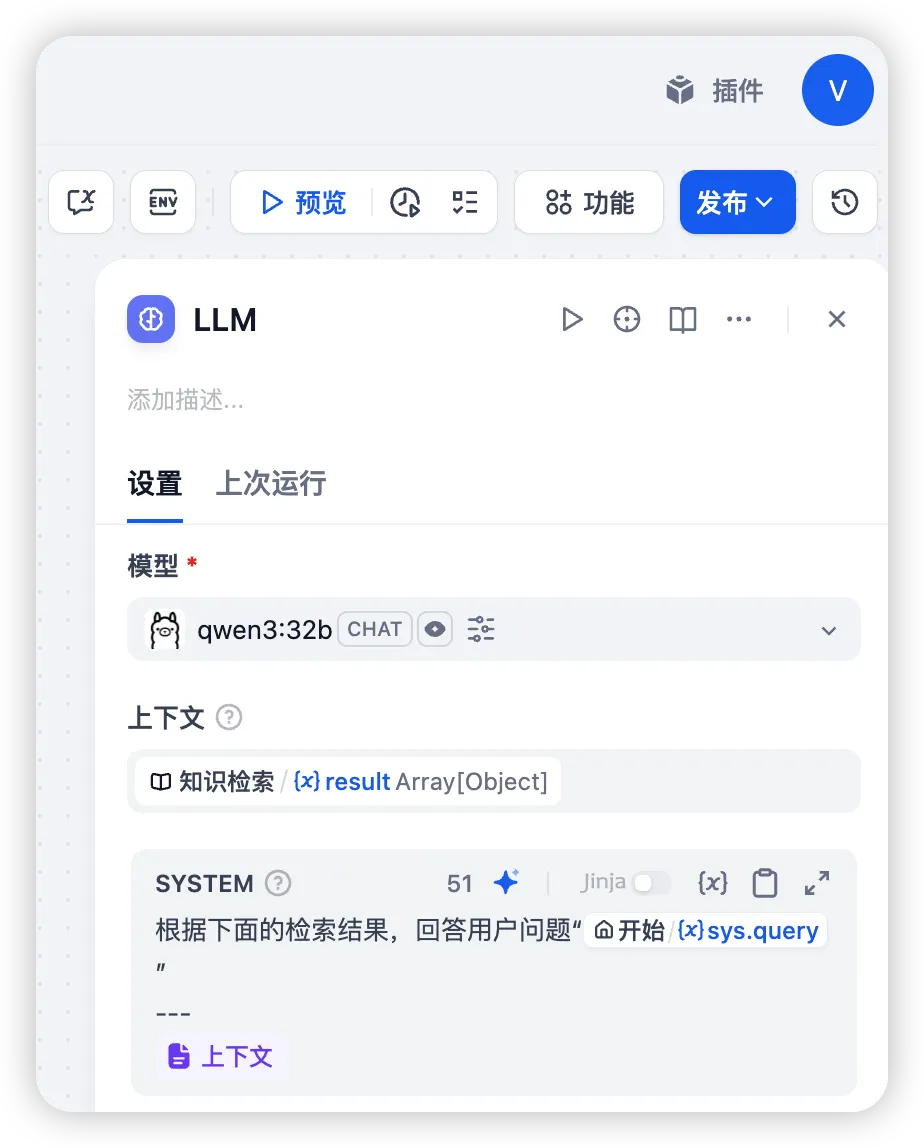The width and height of the screenshot is (924, 1148).
Task: Expand the SYSTEM prompt editor
Action: coord(817,883)
